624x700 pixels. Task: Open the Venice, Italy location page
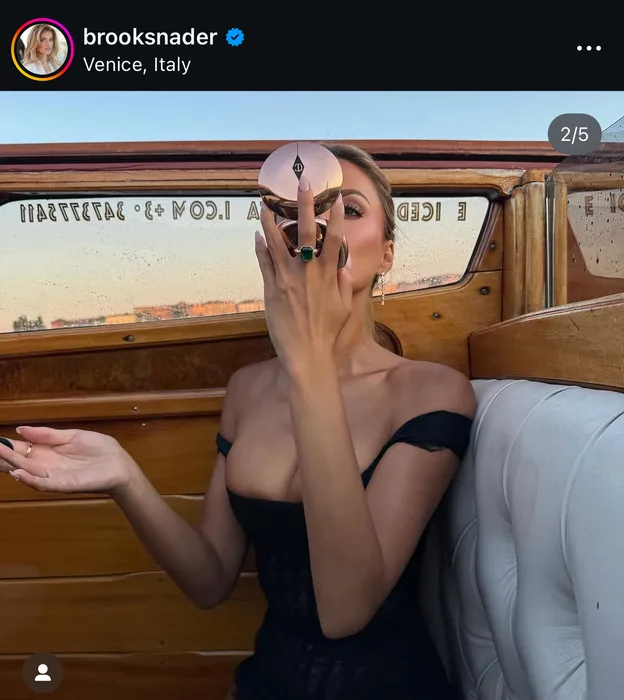click(136, 65)
